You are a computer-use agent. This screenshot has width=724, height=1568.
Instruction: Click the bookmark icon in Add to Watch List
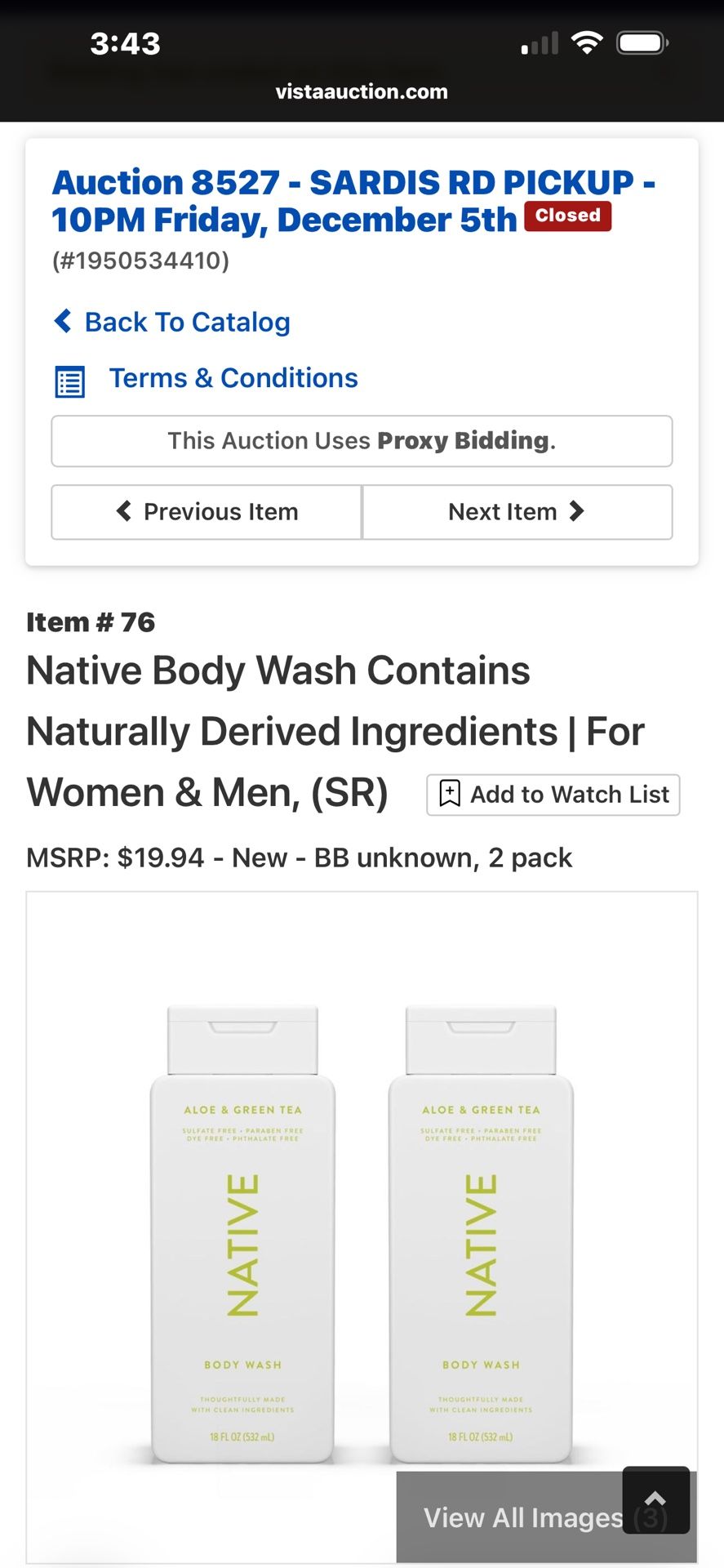[x=448, y=794]
